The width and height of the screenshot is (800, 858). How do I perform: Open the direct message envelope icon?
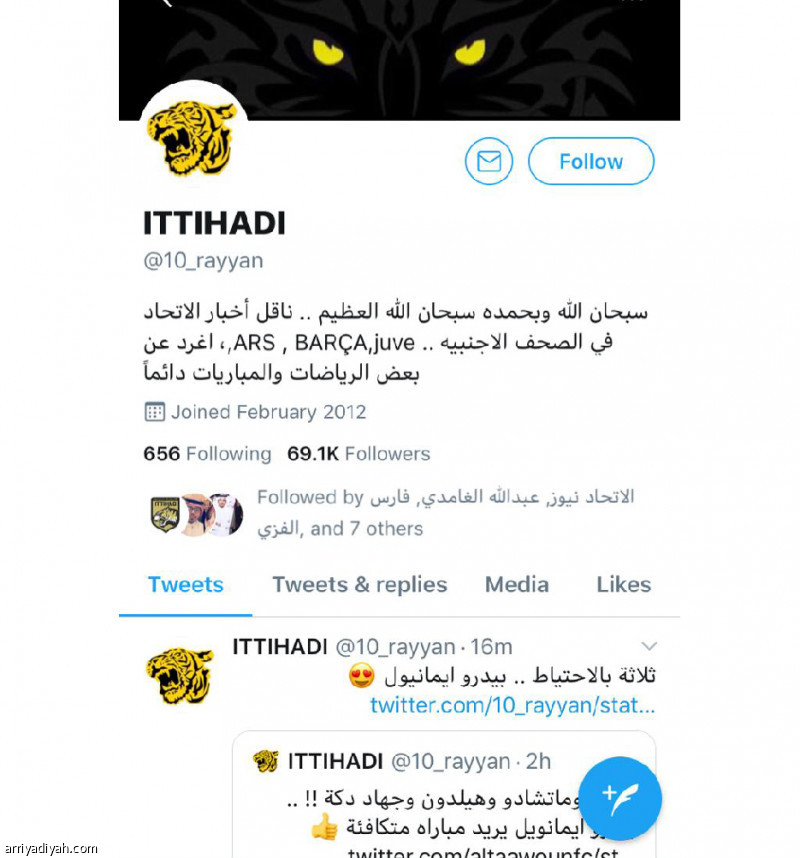click(x=489, y=161)
